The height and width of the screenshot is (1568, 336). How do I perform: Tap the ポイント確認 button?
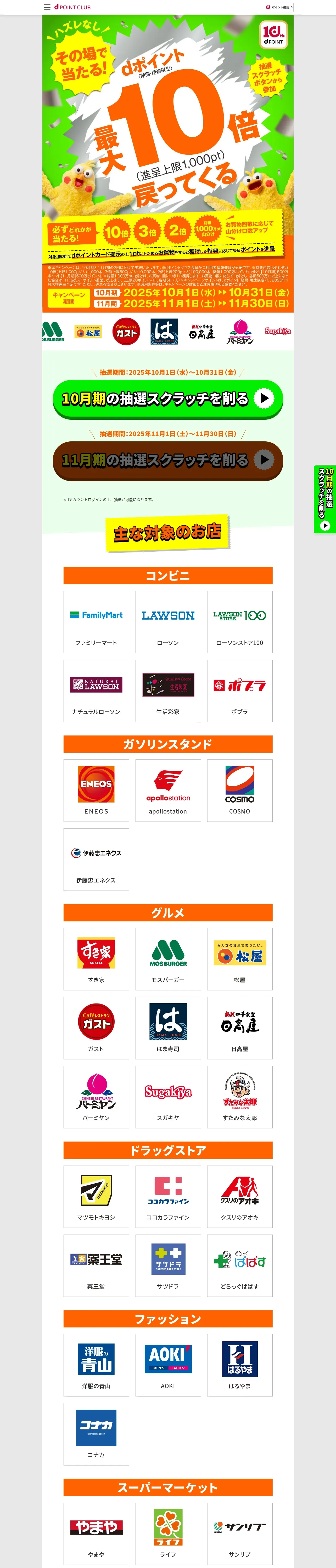tap(279, 7)
